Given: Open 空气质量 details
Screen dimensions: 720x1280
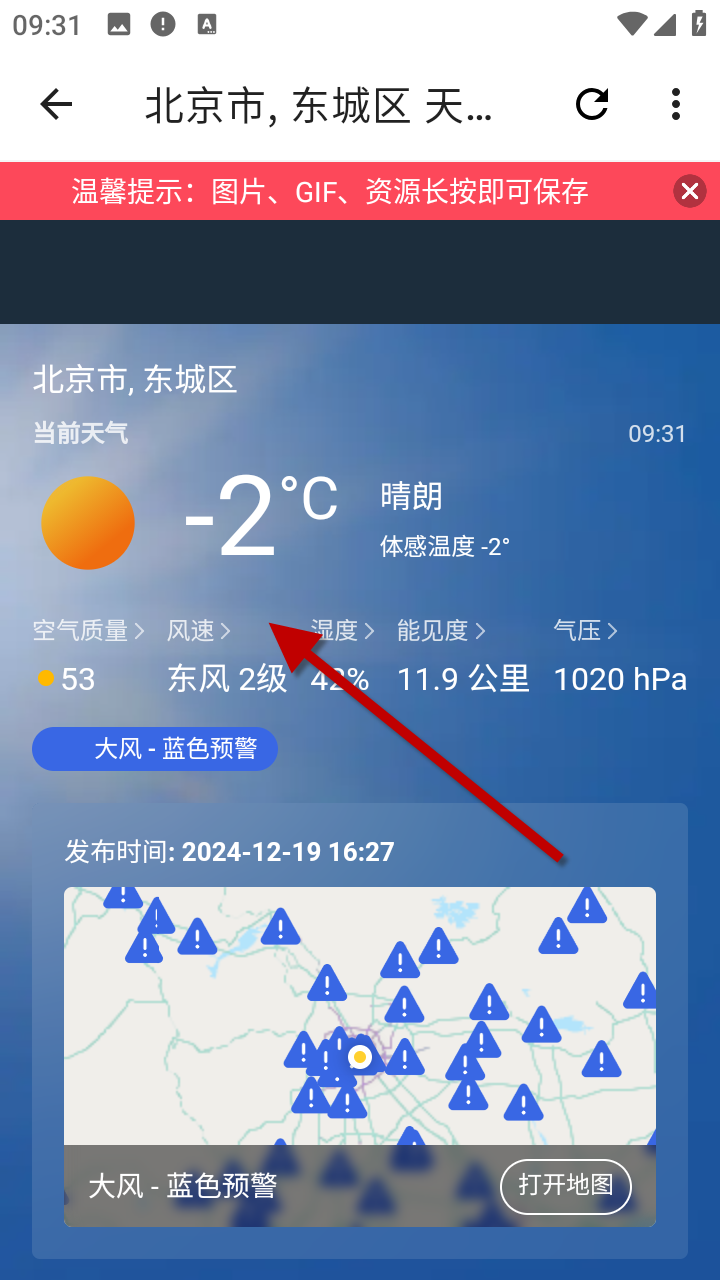Looking at the screenshot, I should pos(88,631).
